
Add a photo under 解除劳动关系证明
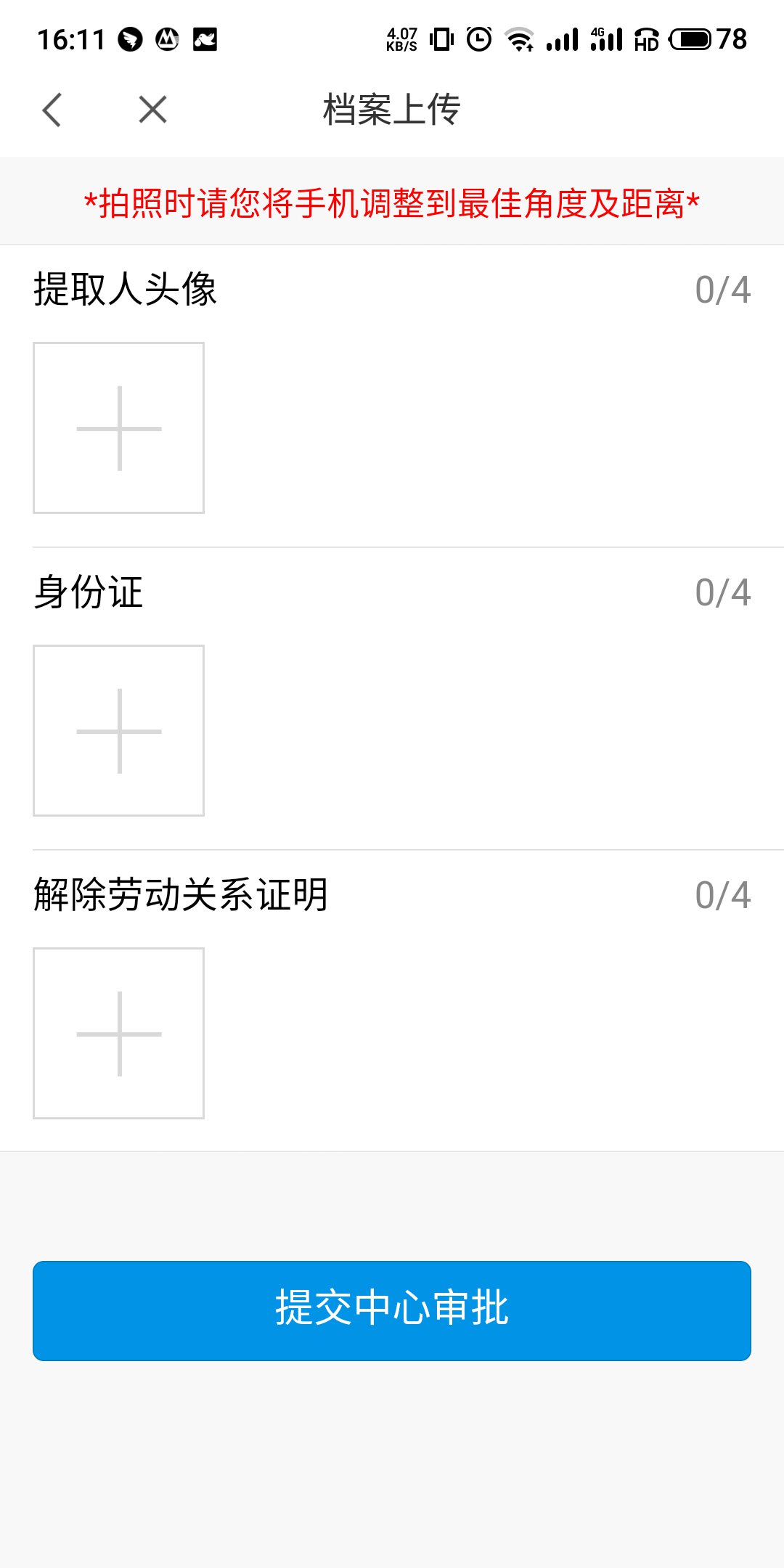(119, 1034)
